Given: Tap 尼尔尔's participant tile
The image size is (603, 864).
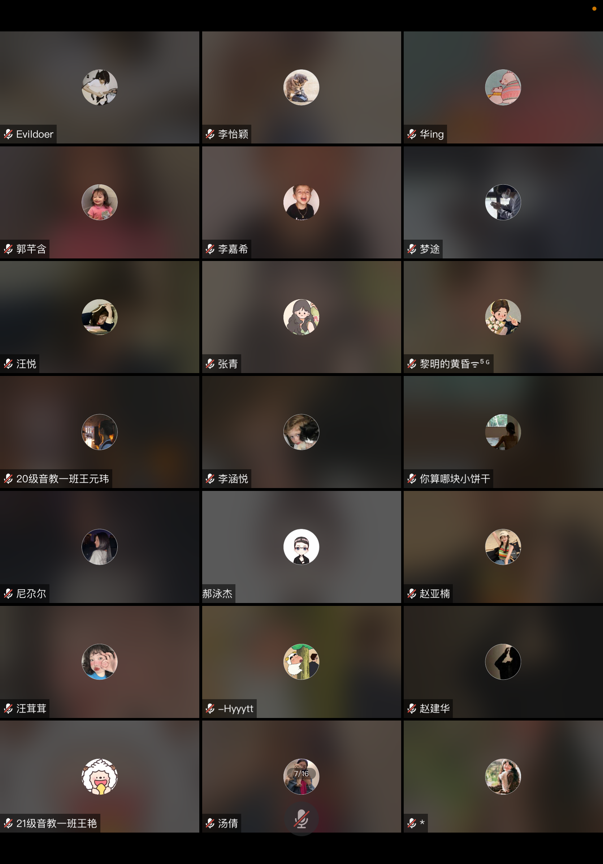Looking at the screenshot, I should click(100, 547).
